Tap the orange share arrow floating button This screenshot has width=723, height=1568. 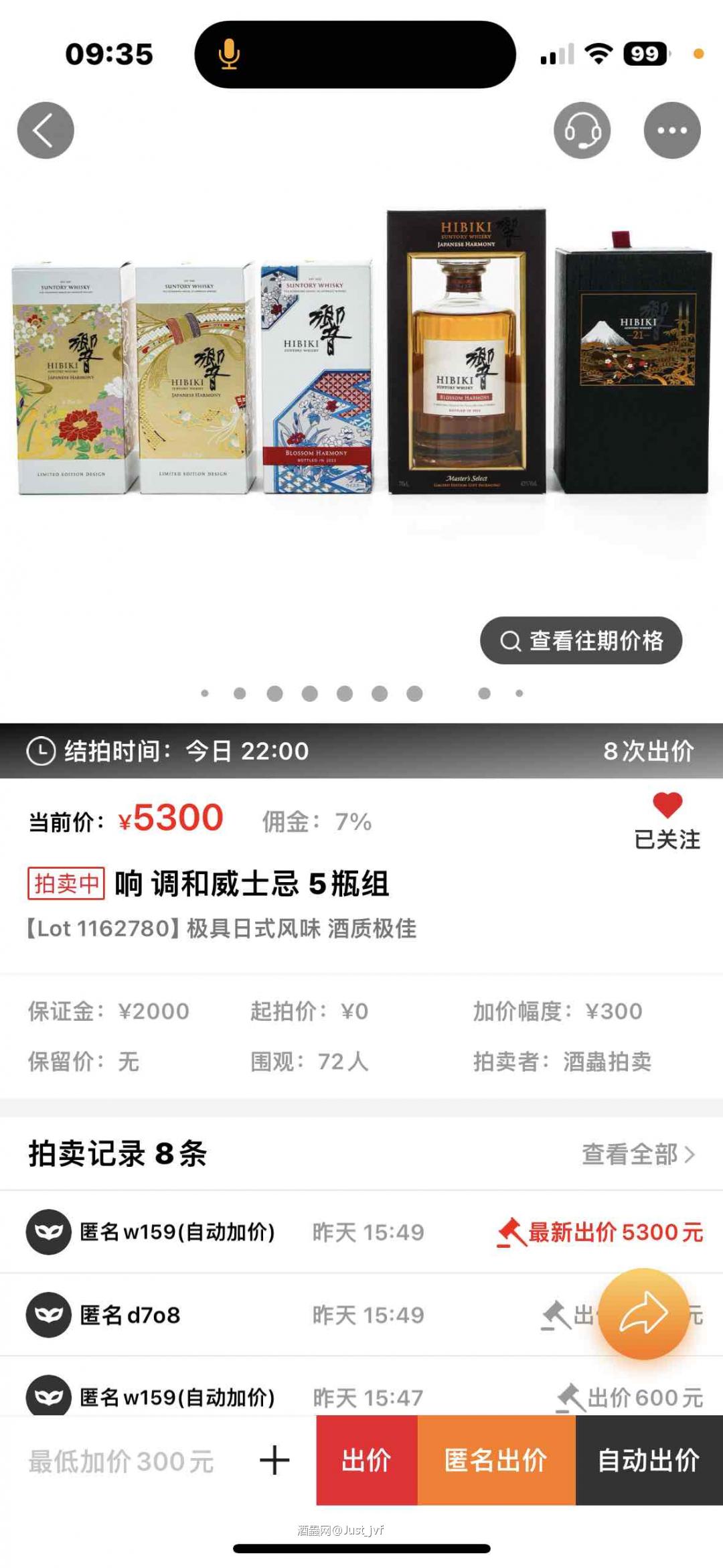click(x=645, y=1313)
